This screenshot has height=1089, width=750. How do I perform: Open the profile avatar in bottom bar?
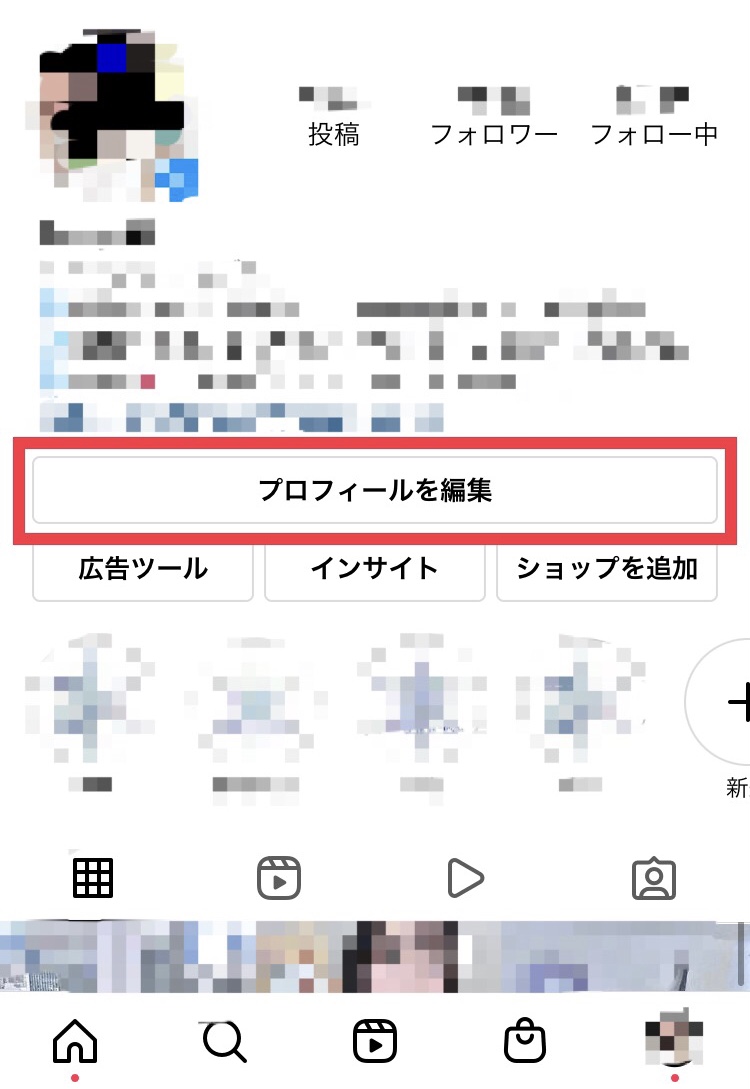click(x=676, y=1041)
